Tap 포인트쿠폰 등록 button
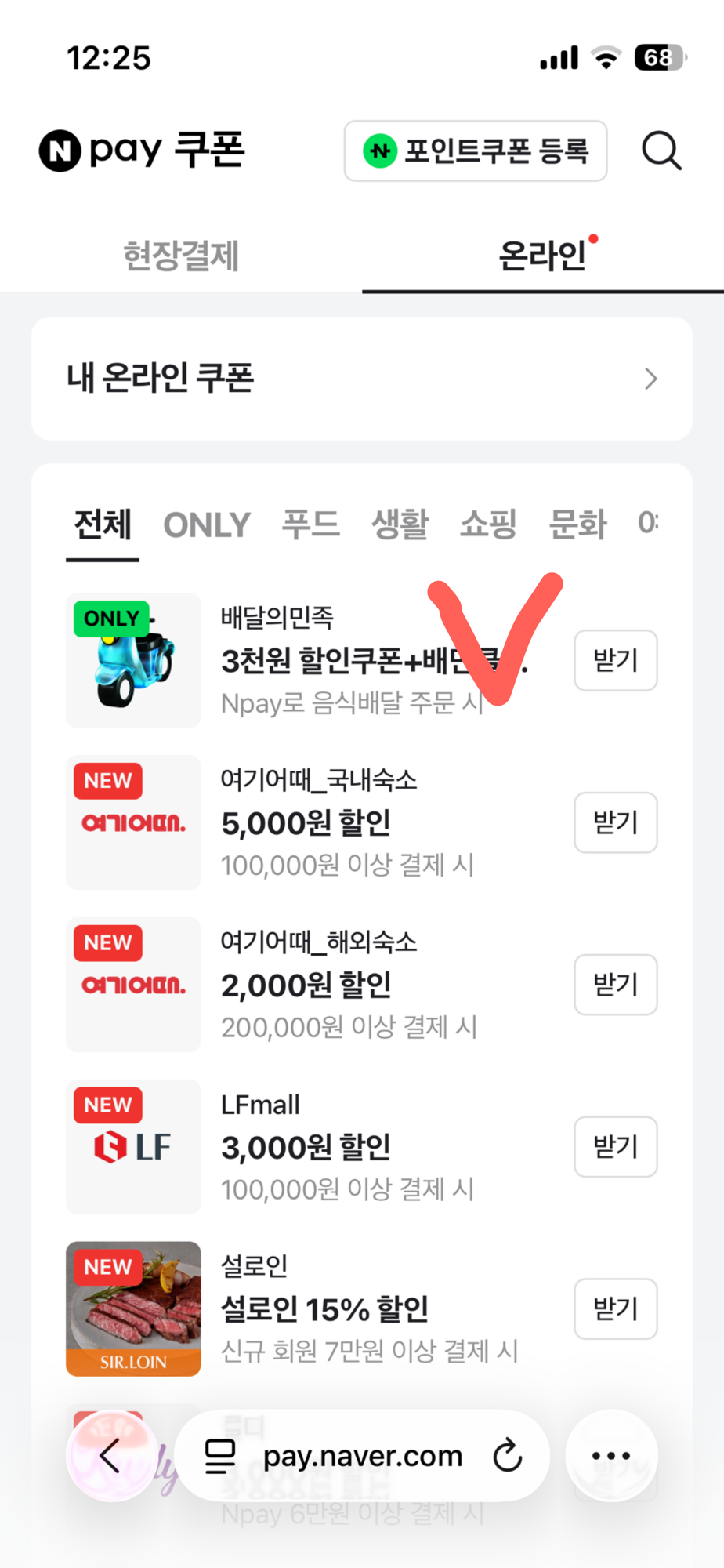This screenshot has height=1568, width=724. point(475,151)
